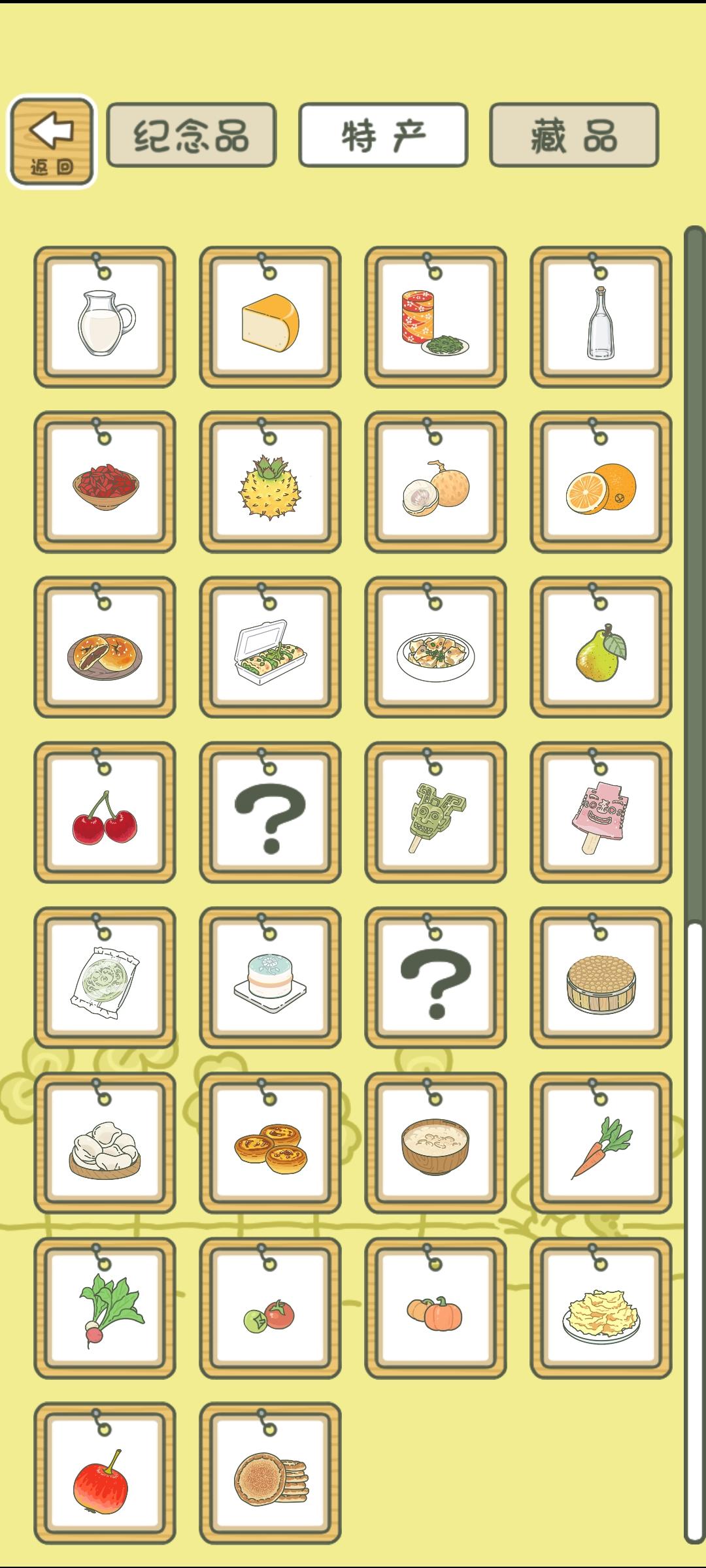Viewport: 706px width, 1568px height.
Task: Open the cheese wedge specialty
Action: (268, 316)
